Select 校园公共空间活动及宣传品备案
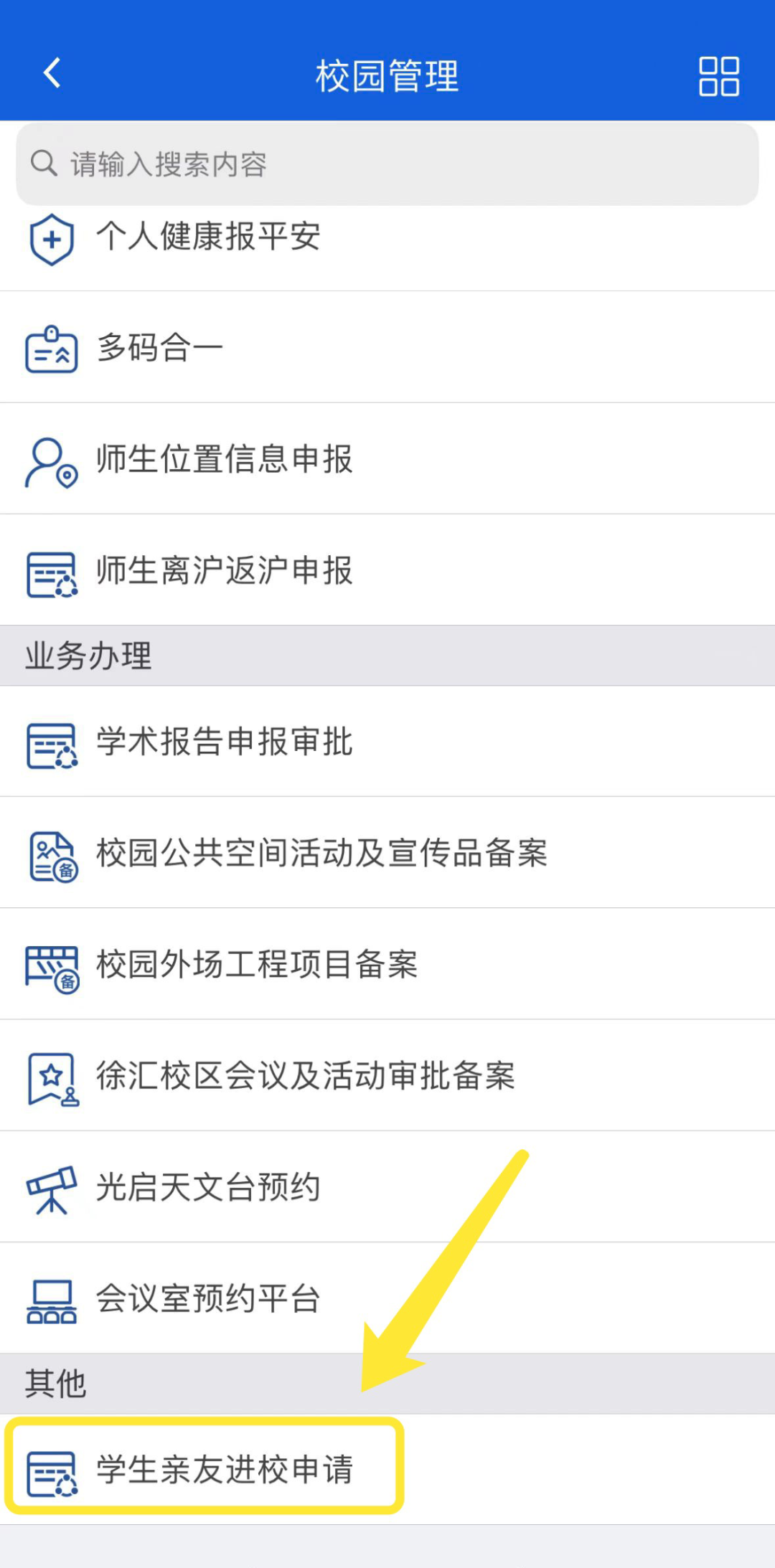 [387, 853]
